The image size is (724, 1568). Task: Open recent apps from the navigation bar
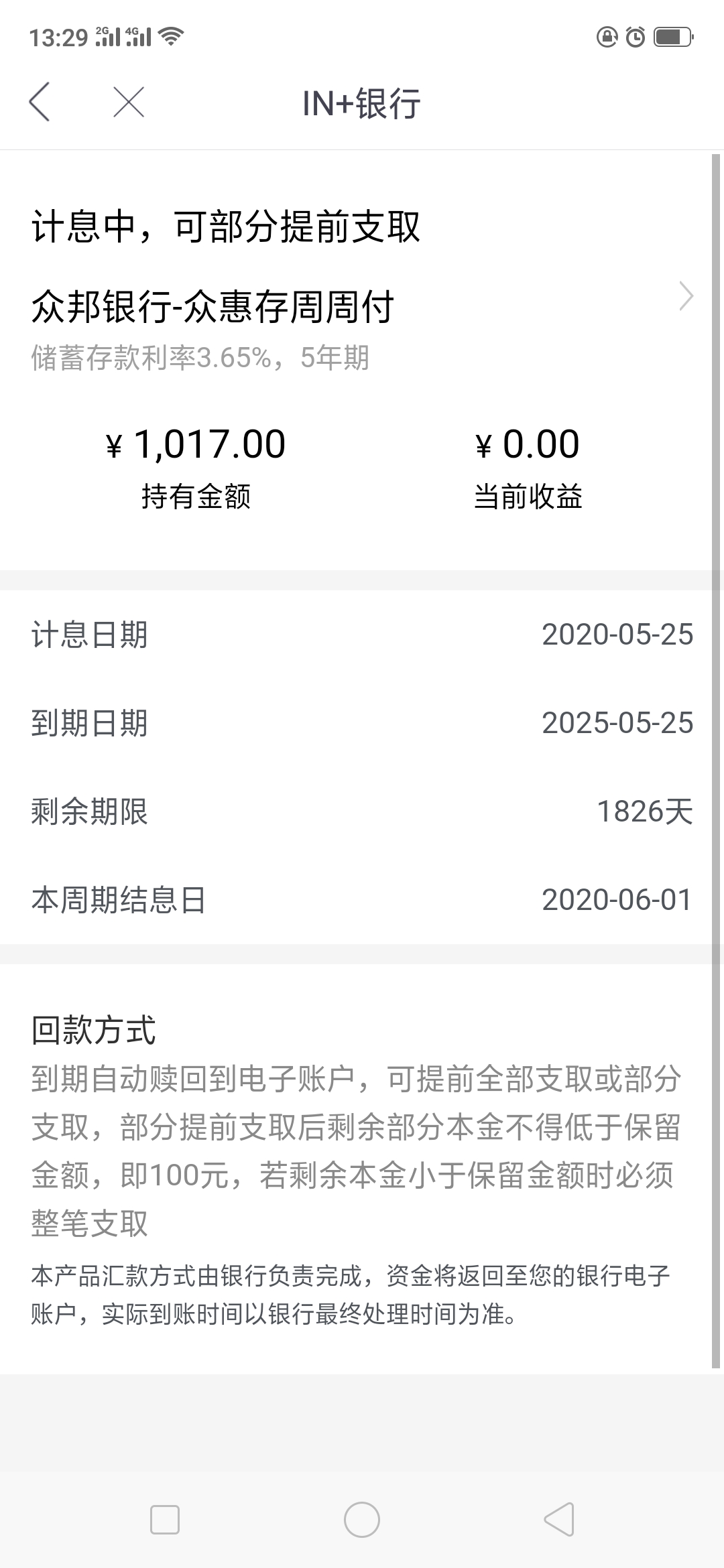165,1519
